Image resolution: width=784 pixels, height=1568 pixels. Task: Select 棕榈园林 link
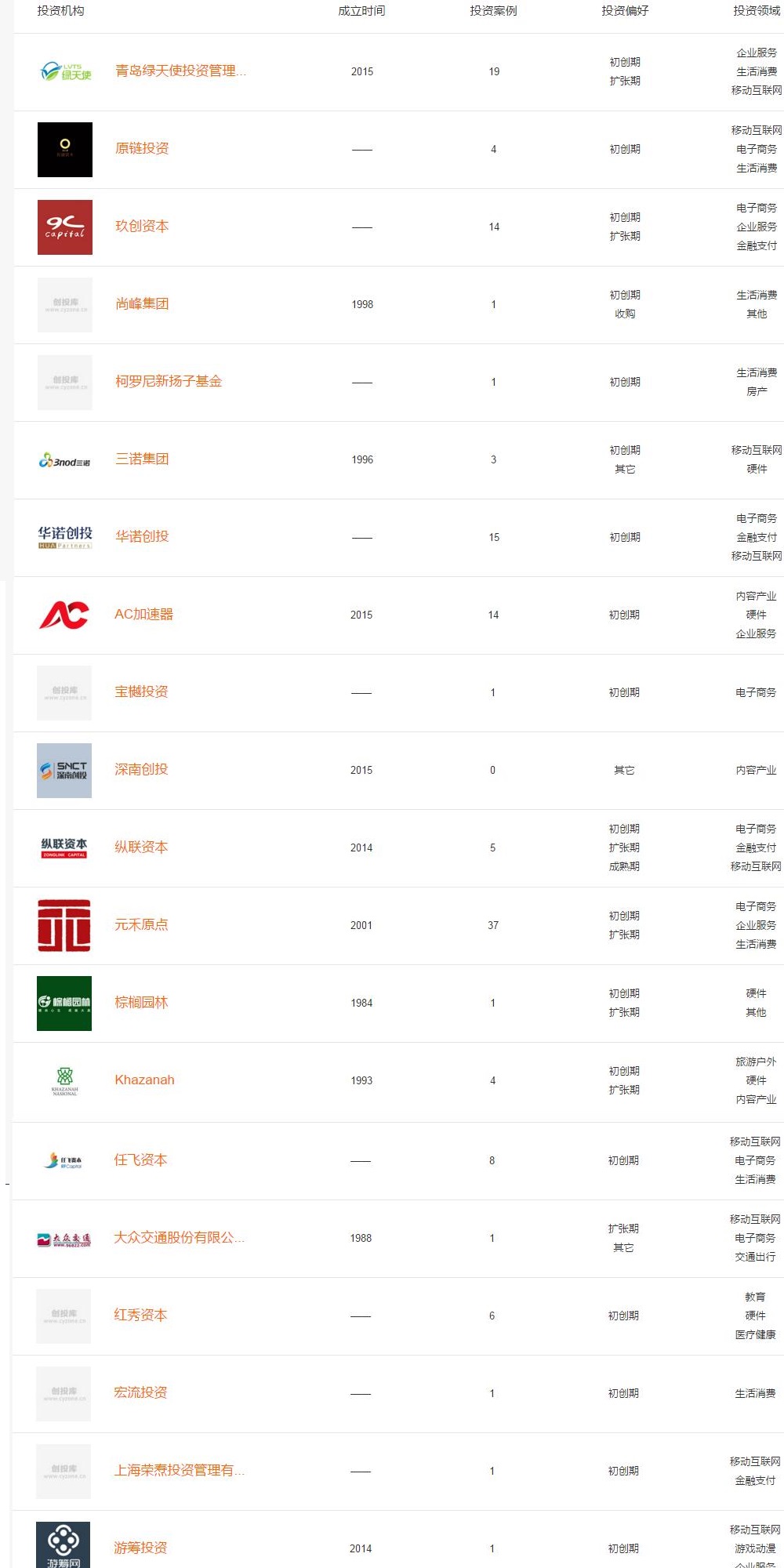click(x=141, y=1003)
